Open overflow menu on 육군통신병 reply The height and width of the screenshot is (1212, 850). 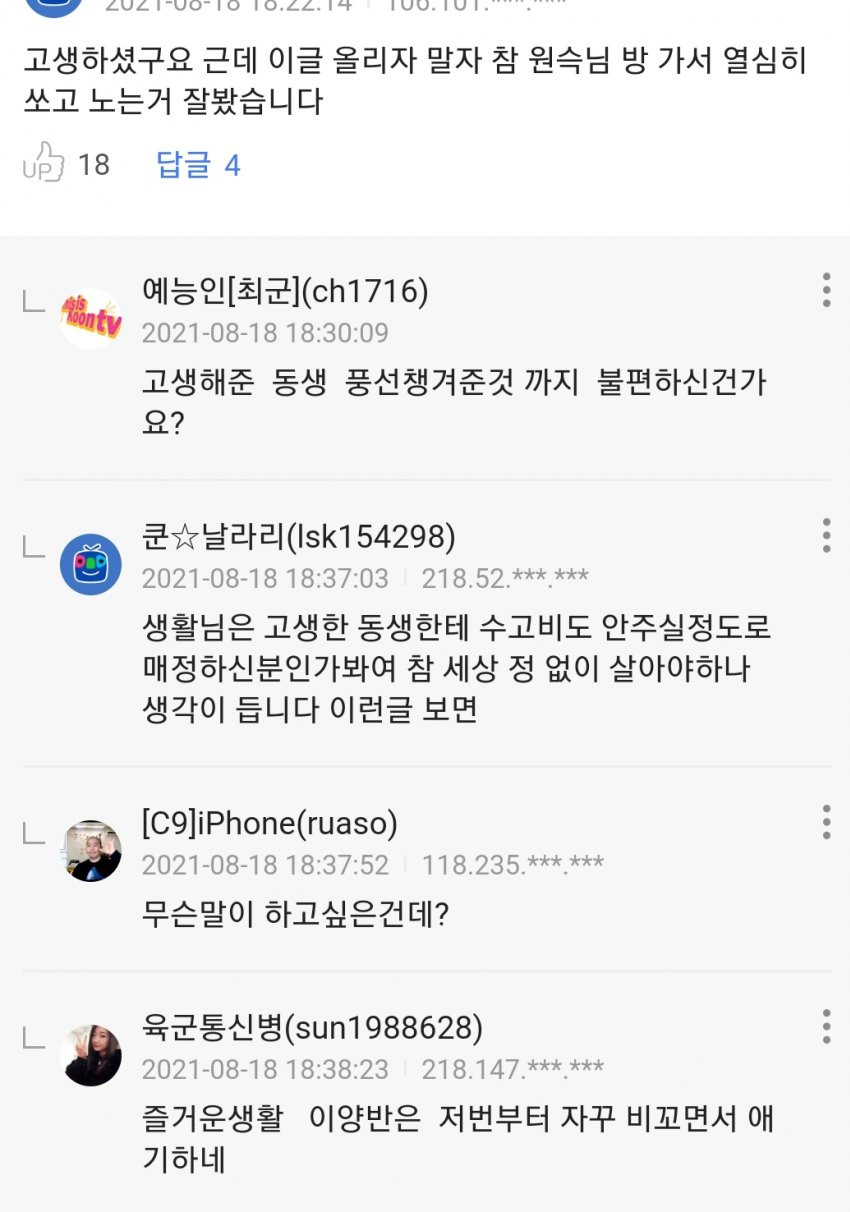click(826, 1026)
